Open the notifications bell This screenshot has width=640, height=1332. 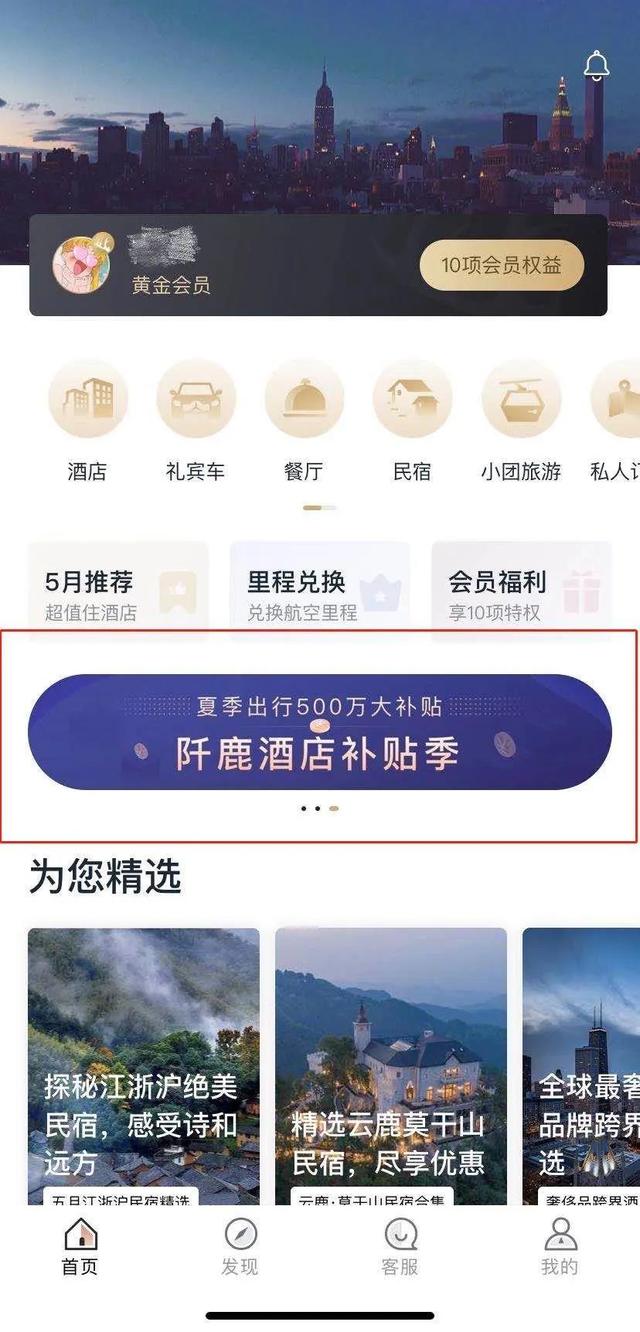coord(597,65)
